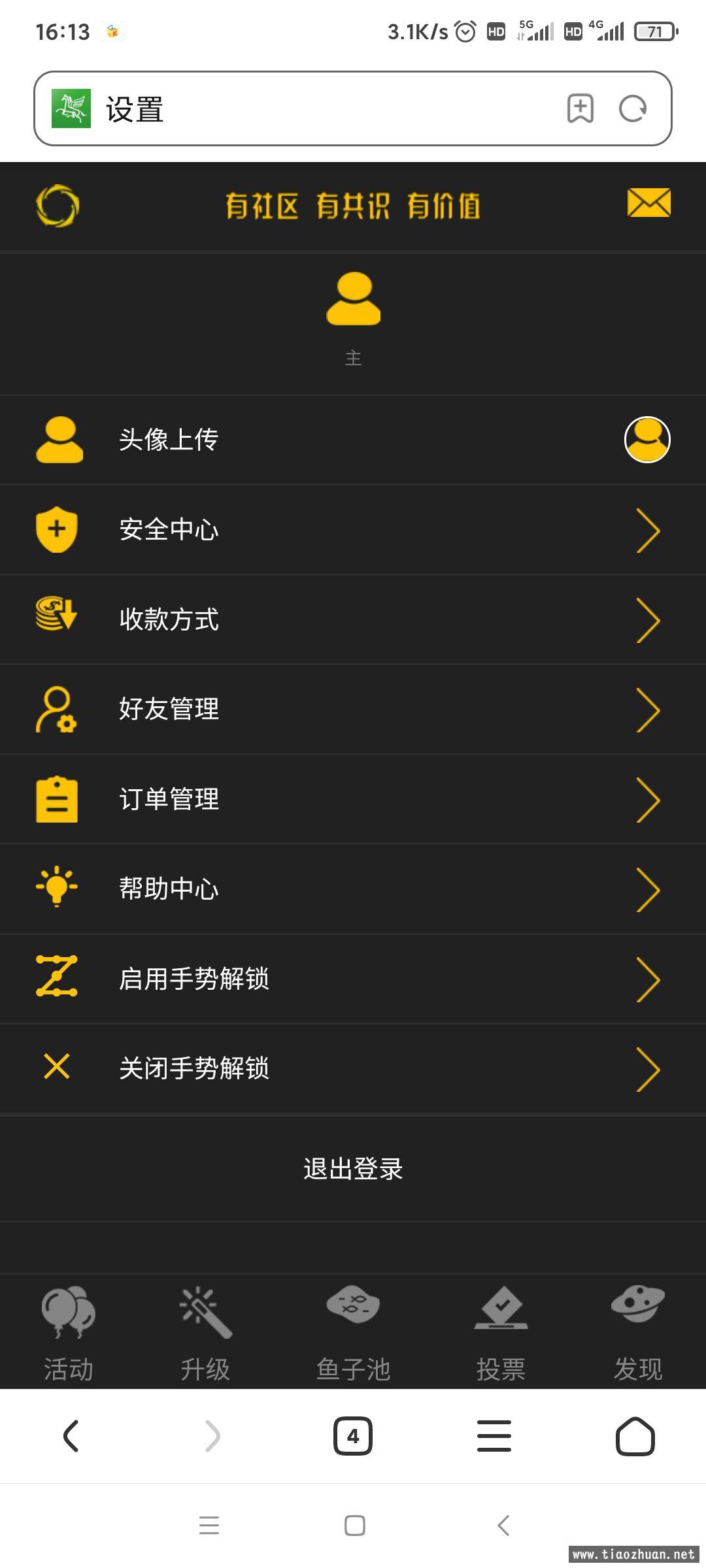The height and width of the screenshot is (1568, 706).
Task: Go to the browser home page
Action: 635,1436
